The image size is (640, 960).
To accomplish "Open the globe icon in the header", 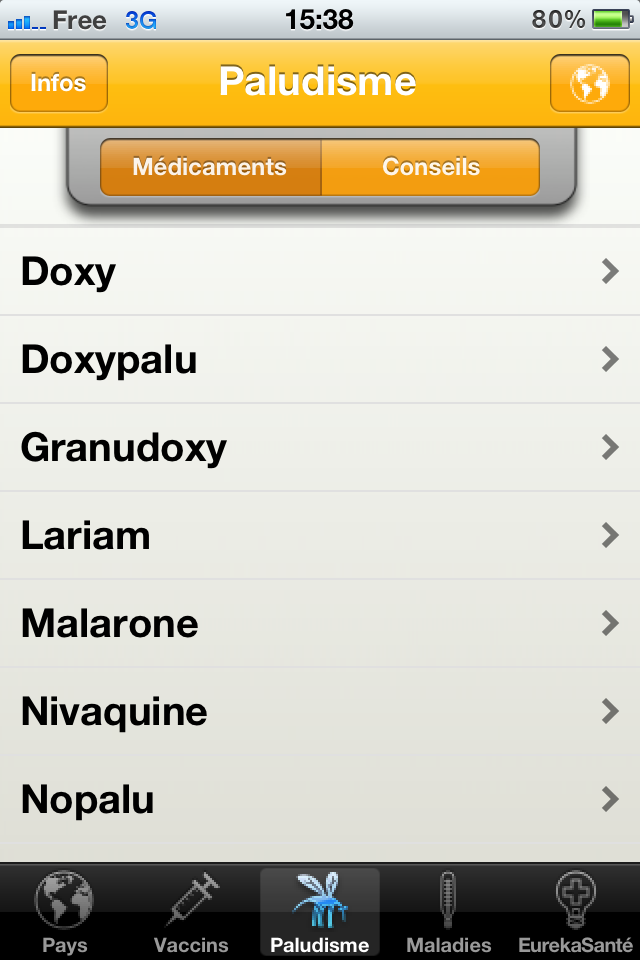I will [589, 83].
